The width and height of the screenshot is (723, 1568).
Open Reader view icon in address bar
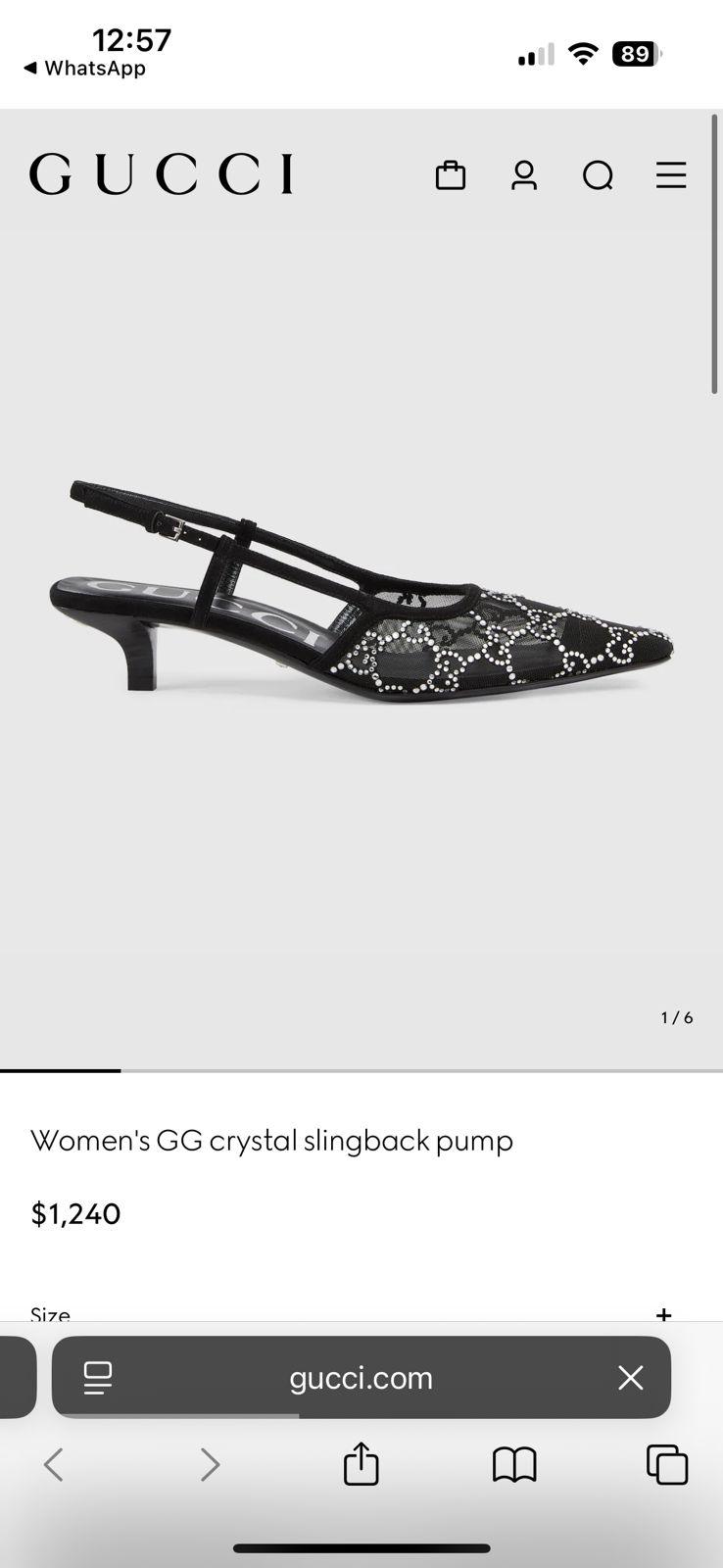click(x=96, y=1377)
